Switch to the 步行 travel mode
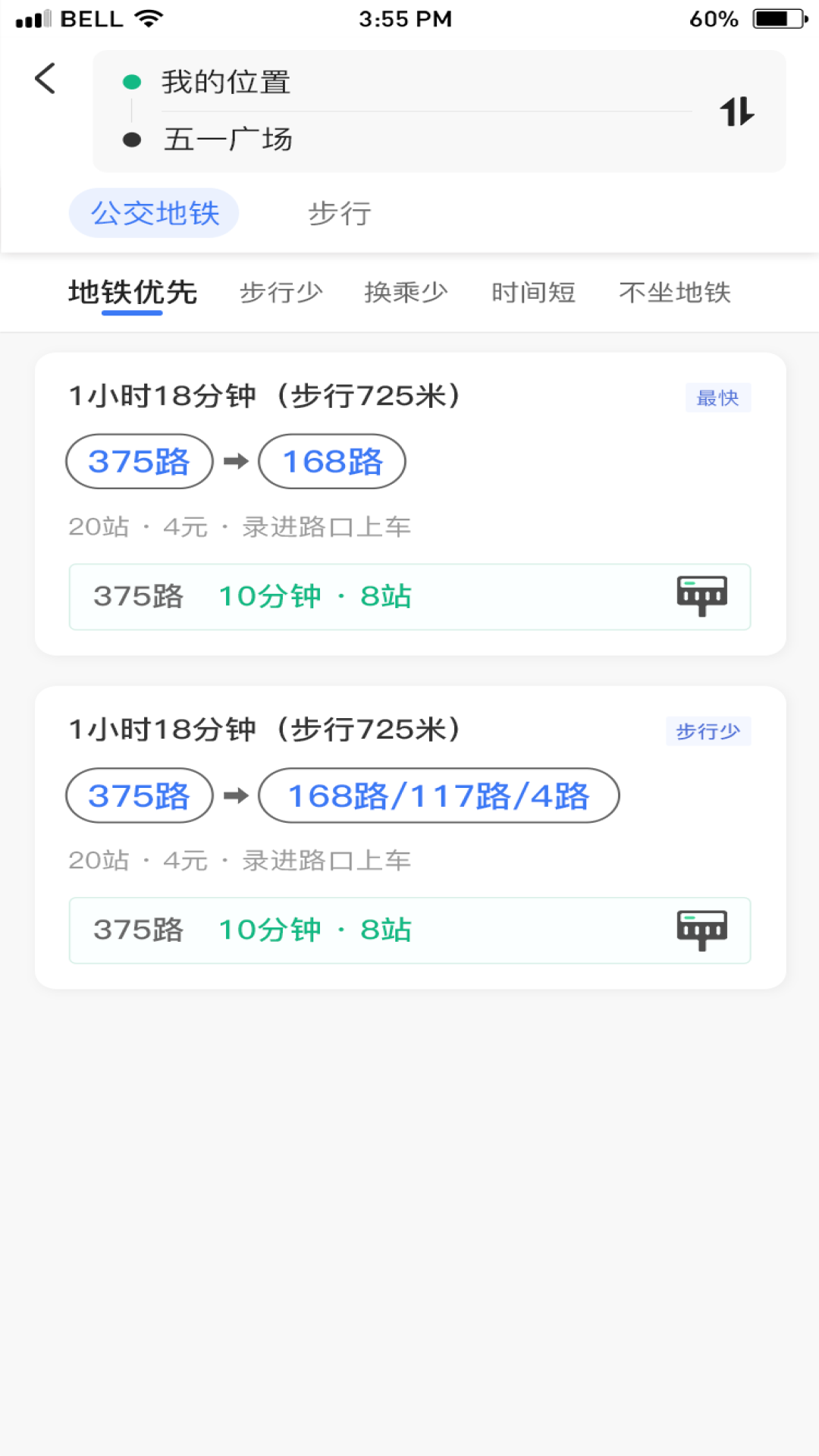 coord(340,213)
